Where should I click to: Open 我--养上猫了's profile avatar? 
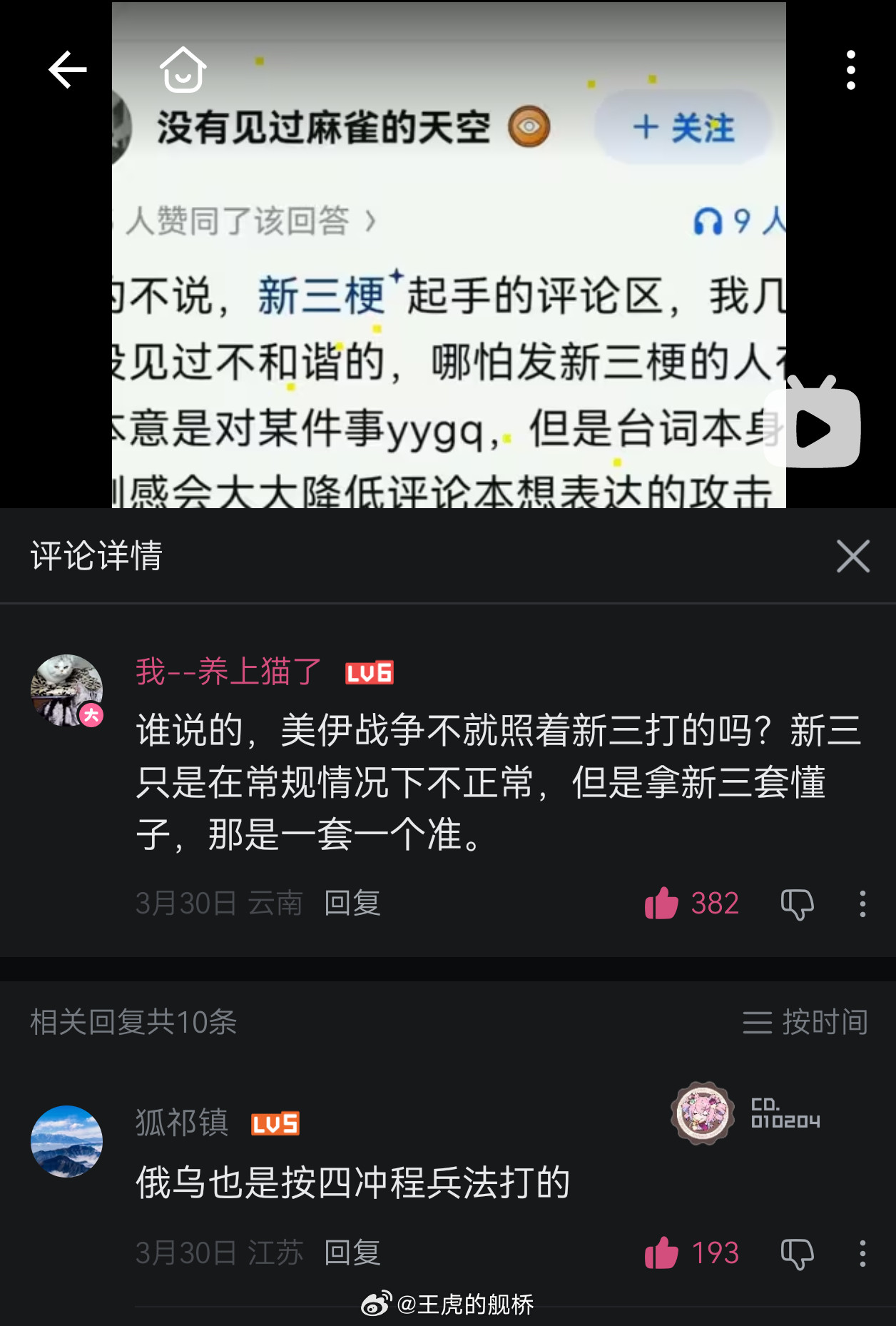coord(66,689)
